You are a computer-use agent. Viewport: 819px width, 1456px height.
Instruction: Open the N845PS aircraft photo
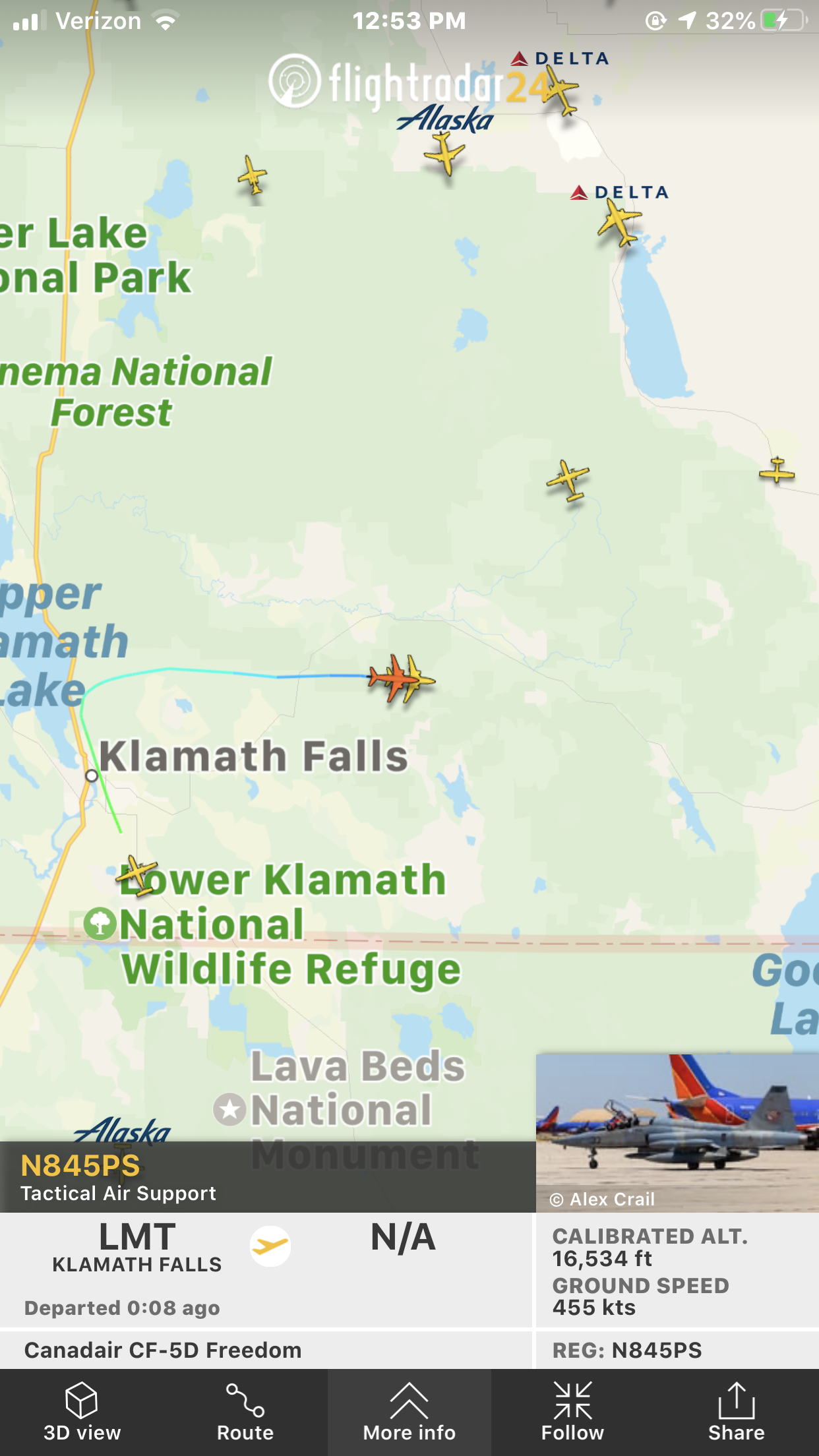coord(677,1133)
